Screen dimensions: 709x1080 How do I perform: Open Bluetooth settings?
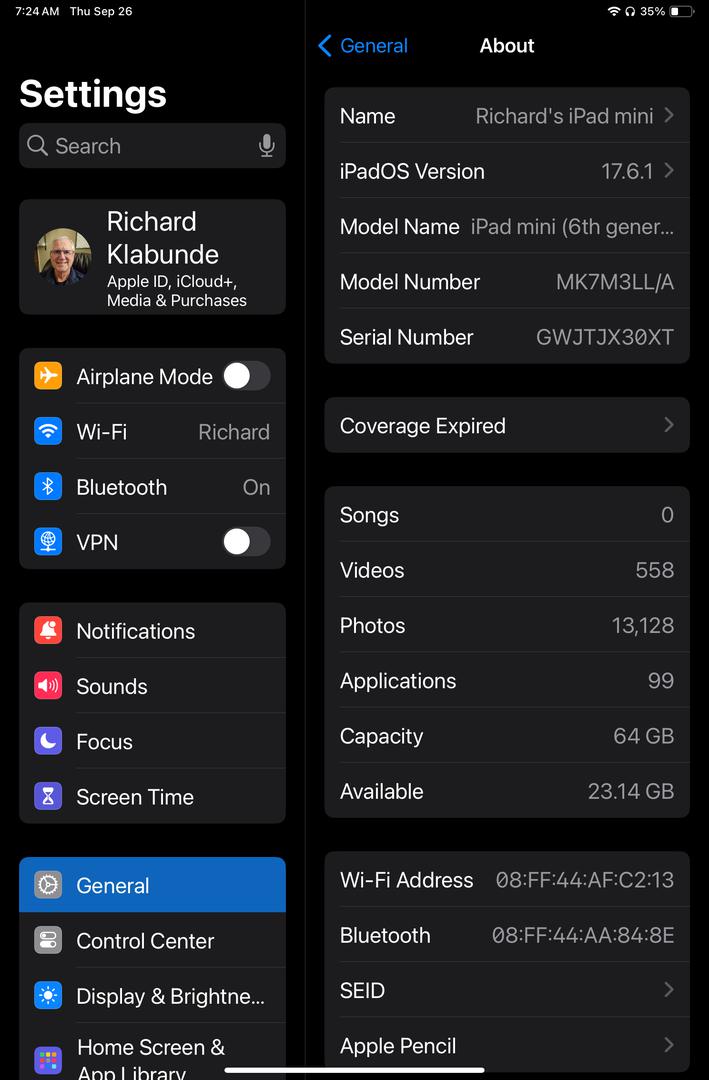pyautogui.click(x=152, y=487)
